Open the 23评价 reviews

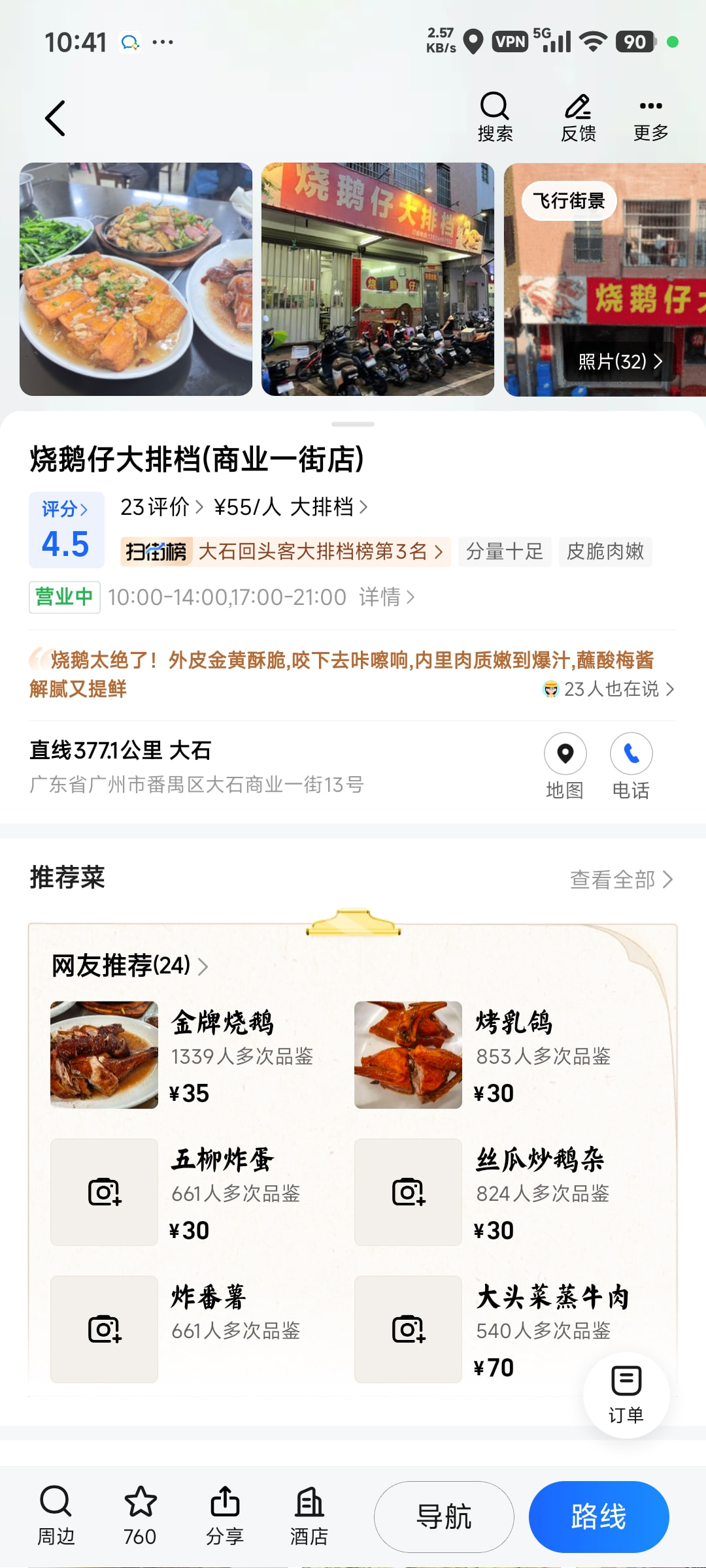pos(161,507)
